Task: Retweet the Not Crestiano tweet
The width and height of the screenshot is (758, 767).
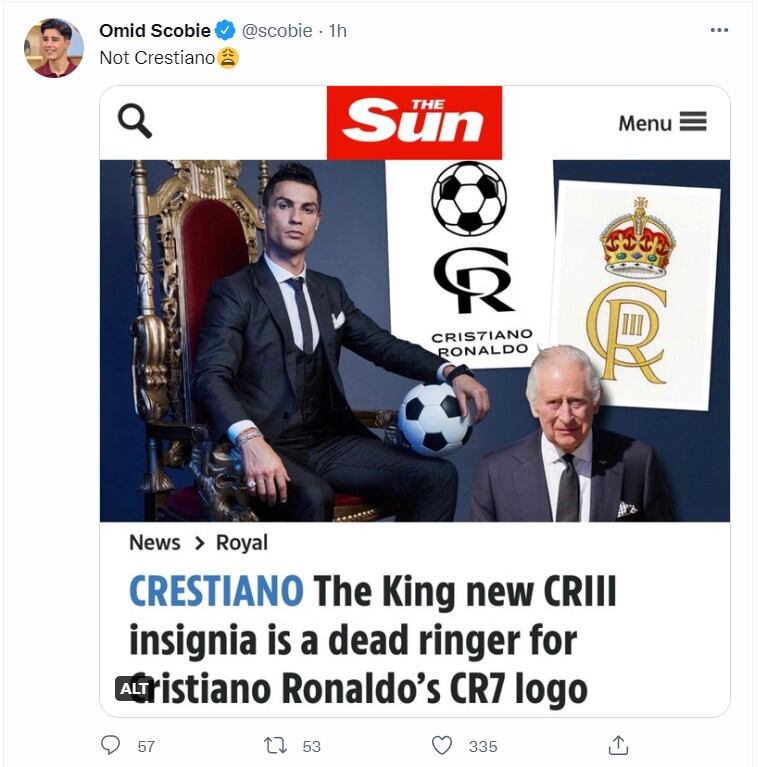Action: pyautogui.click(x=274, y=745)
